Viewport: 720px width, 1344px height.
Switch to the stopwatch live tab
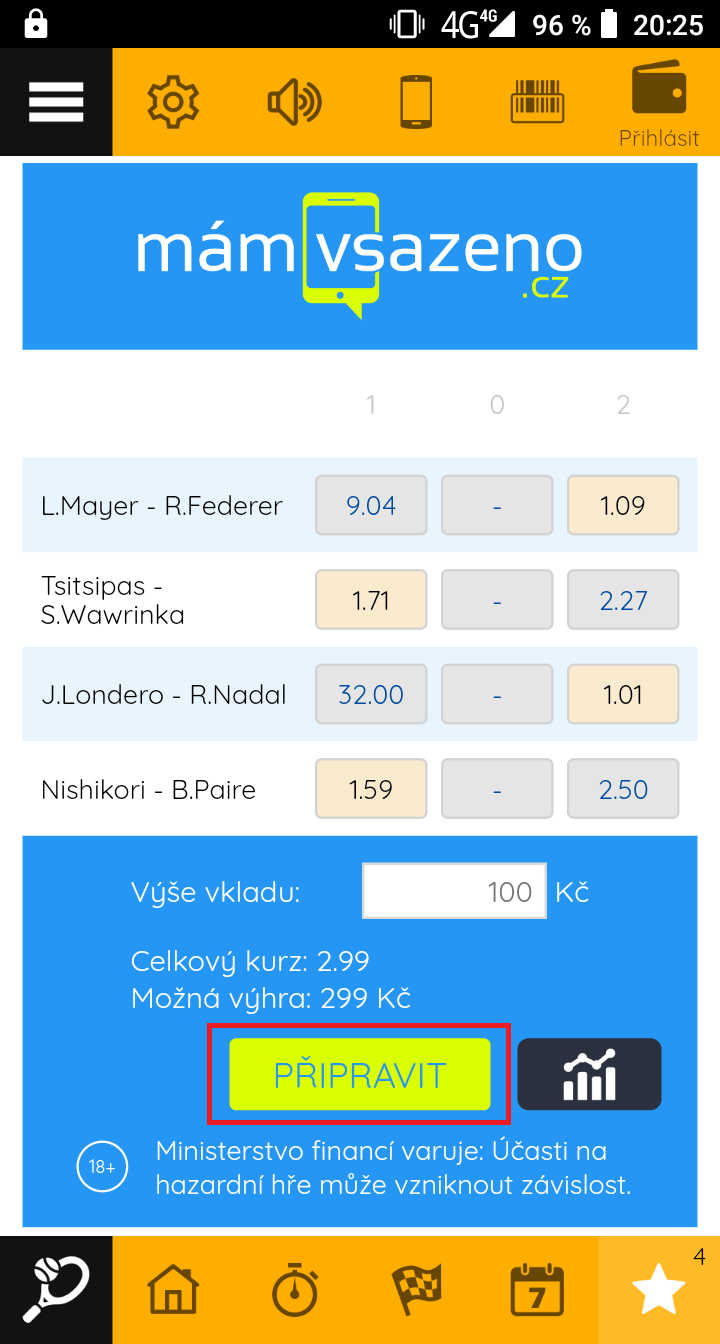coord(295,1290)
